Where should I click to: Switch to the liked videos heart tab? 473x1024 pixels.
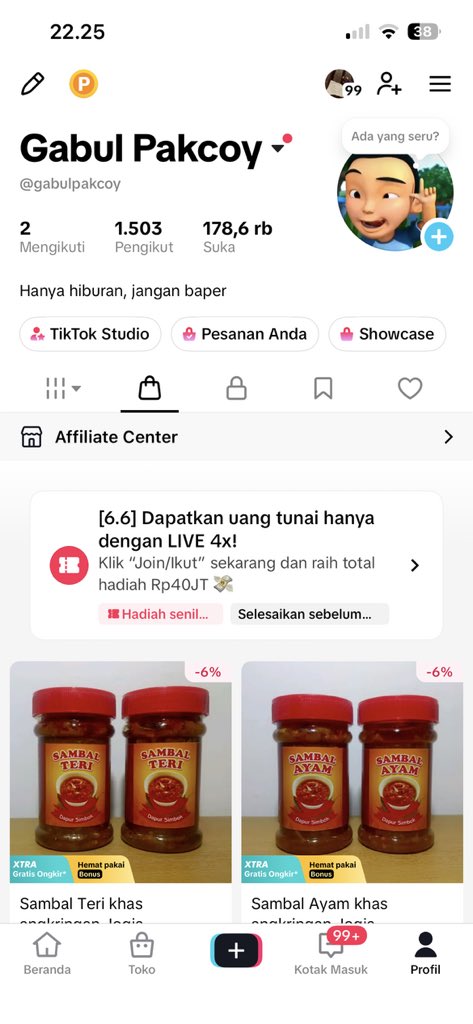410,389
